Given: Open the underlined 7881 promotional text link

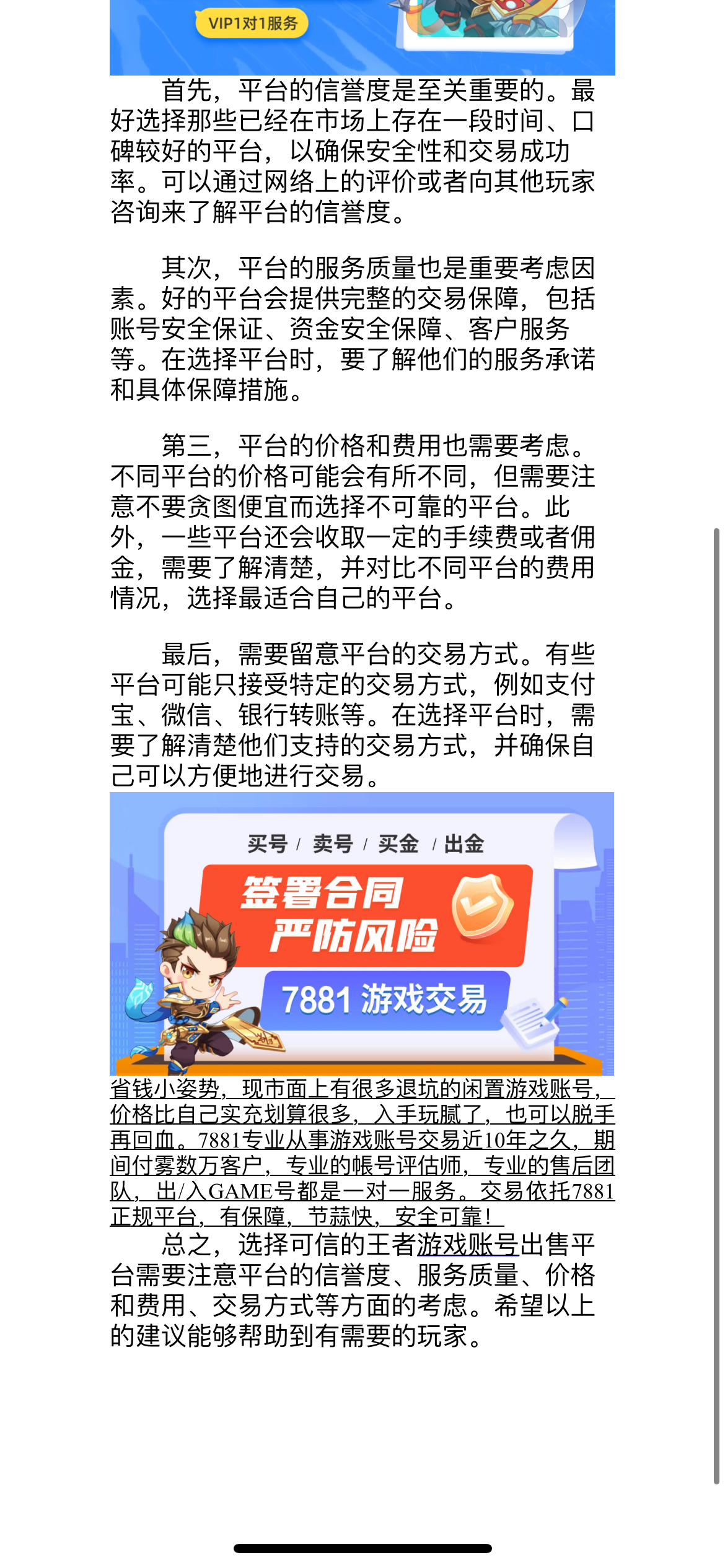Looking at the screenshot, I should pos(362,1152).
